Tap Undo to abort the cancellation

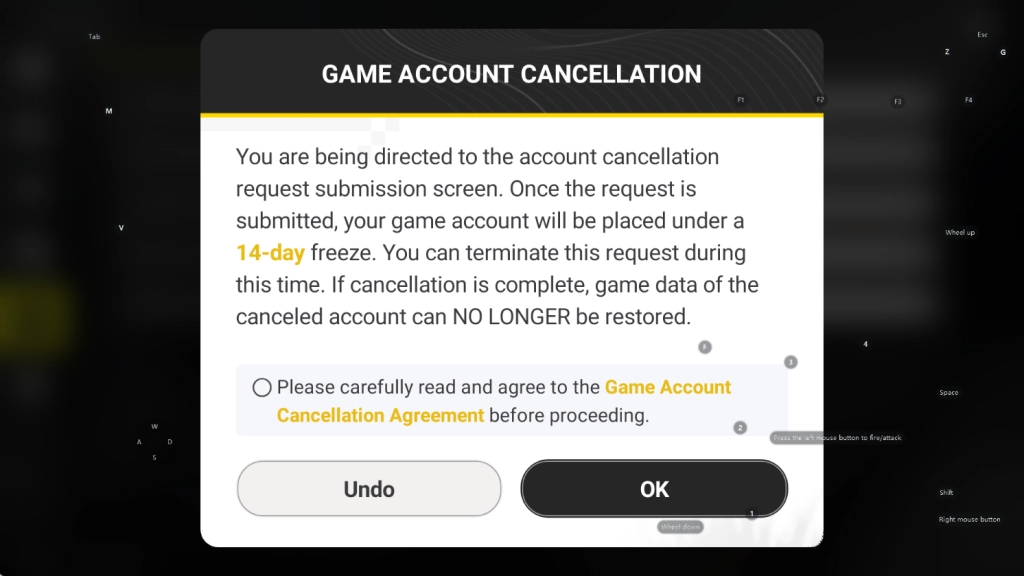tap(369, 489)
